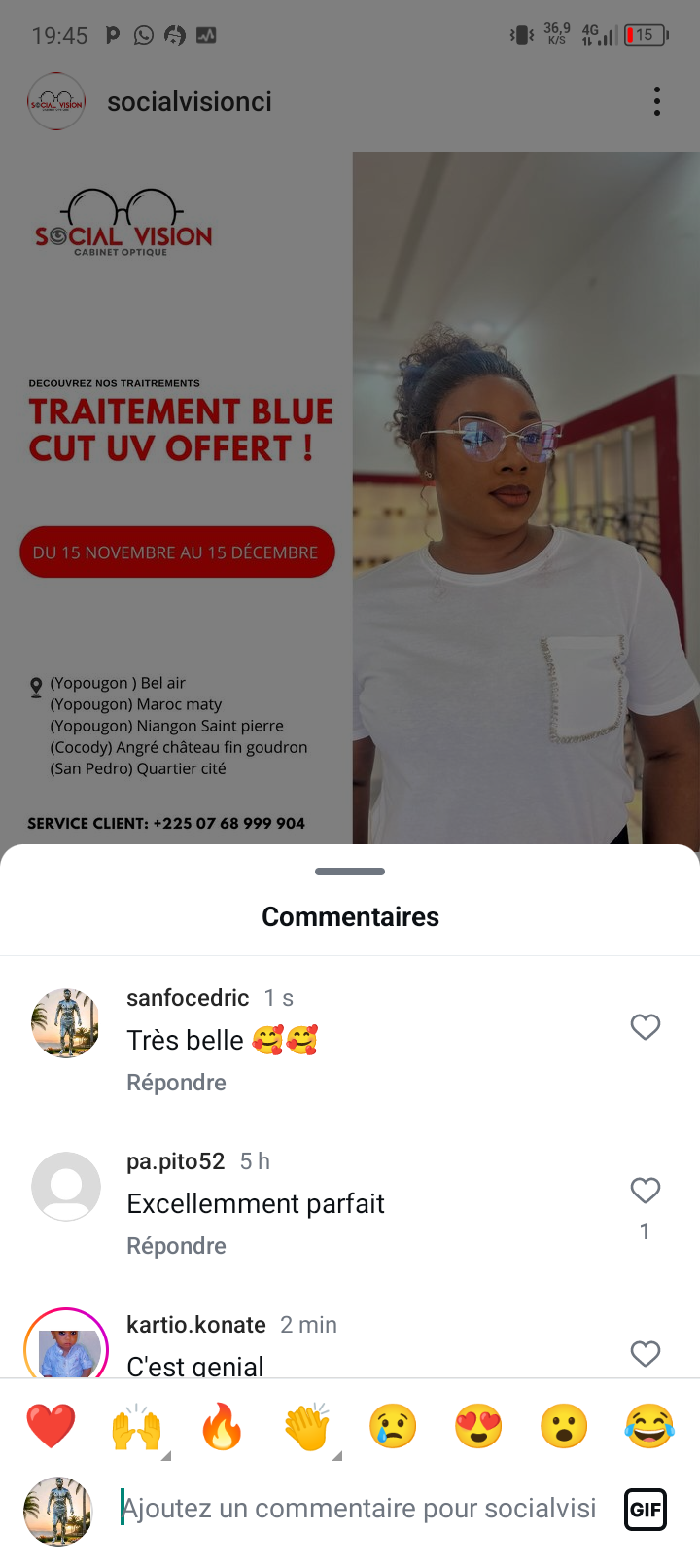Focus the add comment text field
Viewport: 700px width, 1568px height.
pos(360,1509)
